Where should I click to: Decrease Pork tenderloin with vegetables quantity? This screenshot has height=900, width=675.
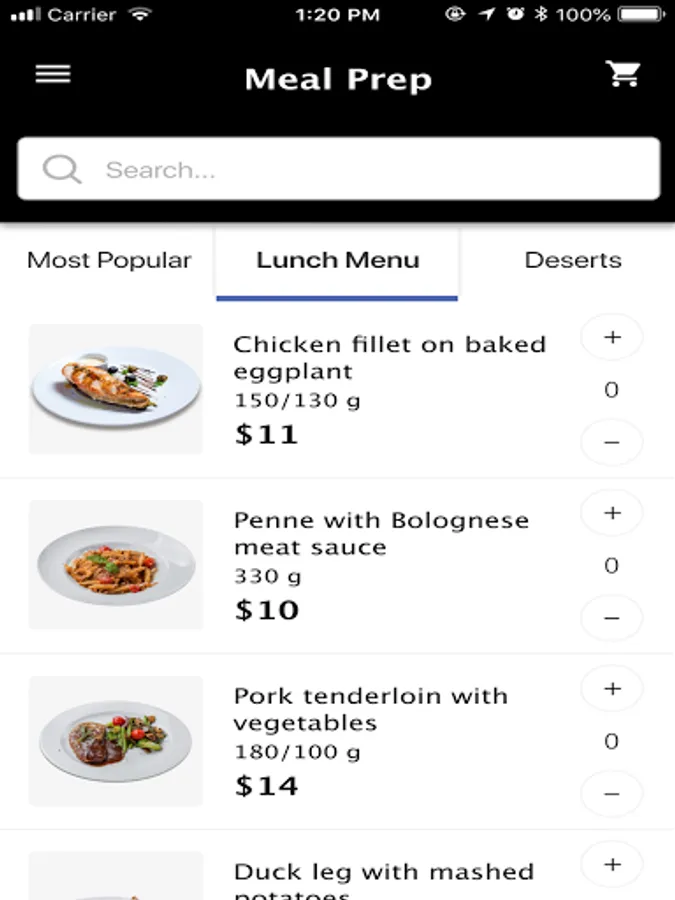point(612,794)
